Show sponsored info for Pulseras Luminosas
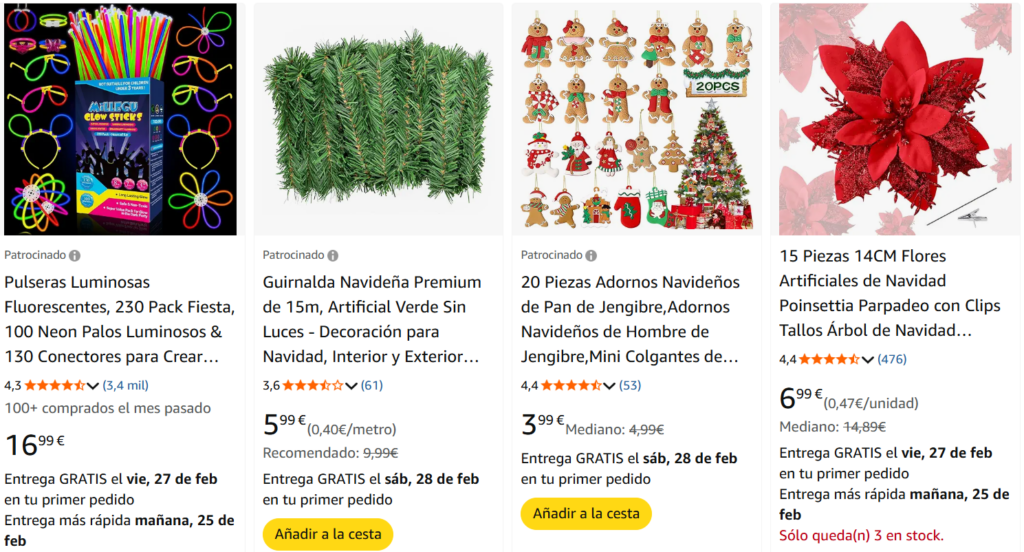1024x552 pixels. [75, 256]
